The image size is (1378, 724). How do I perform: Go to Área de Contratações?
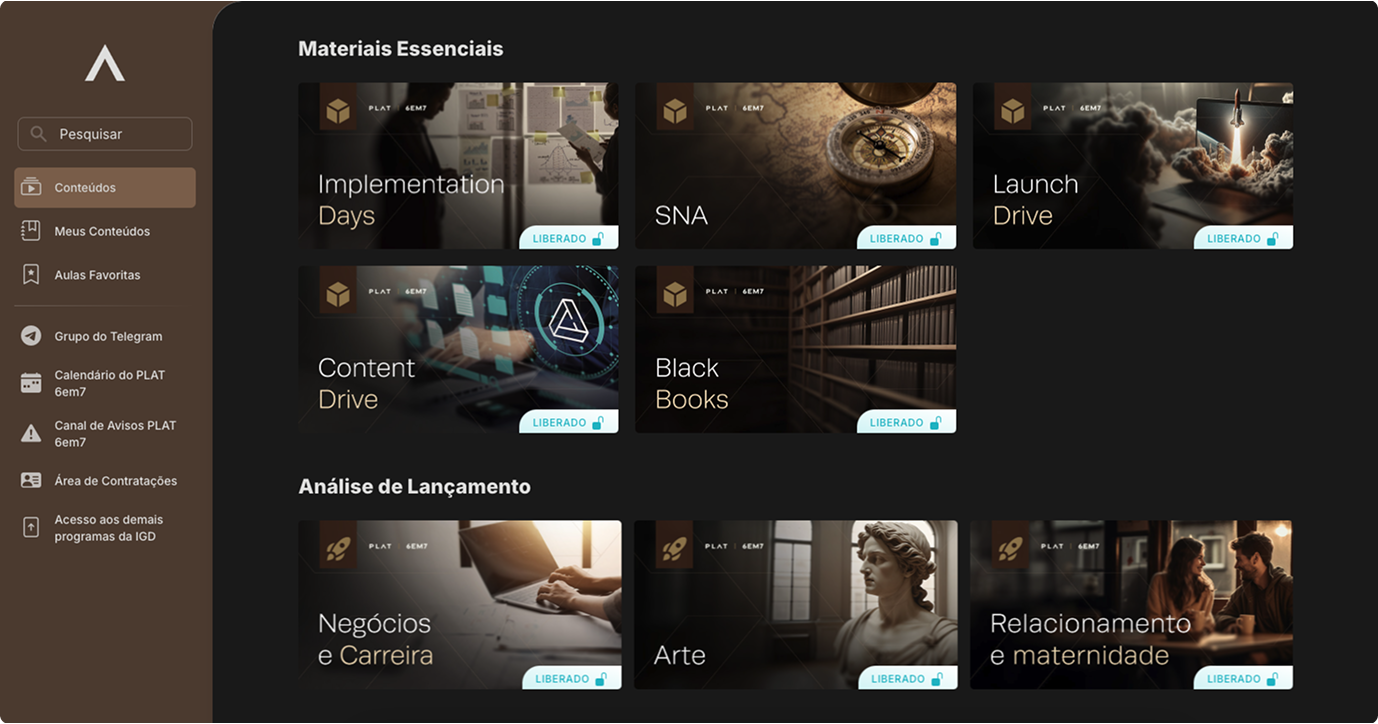coord(115,481)
